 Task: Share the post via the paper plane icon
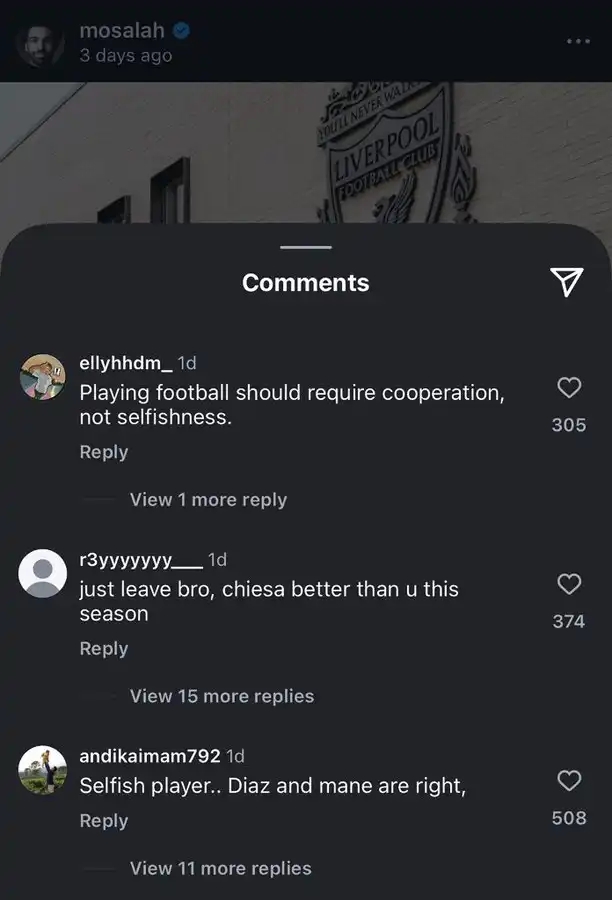pos(567,283)
